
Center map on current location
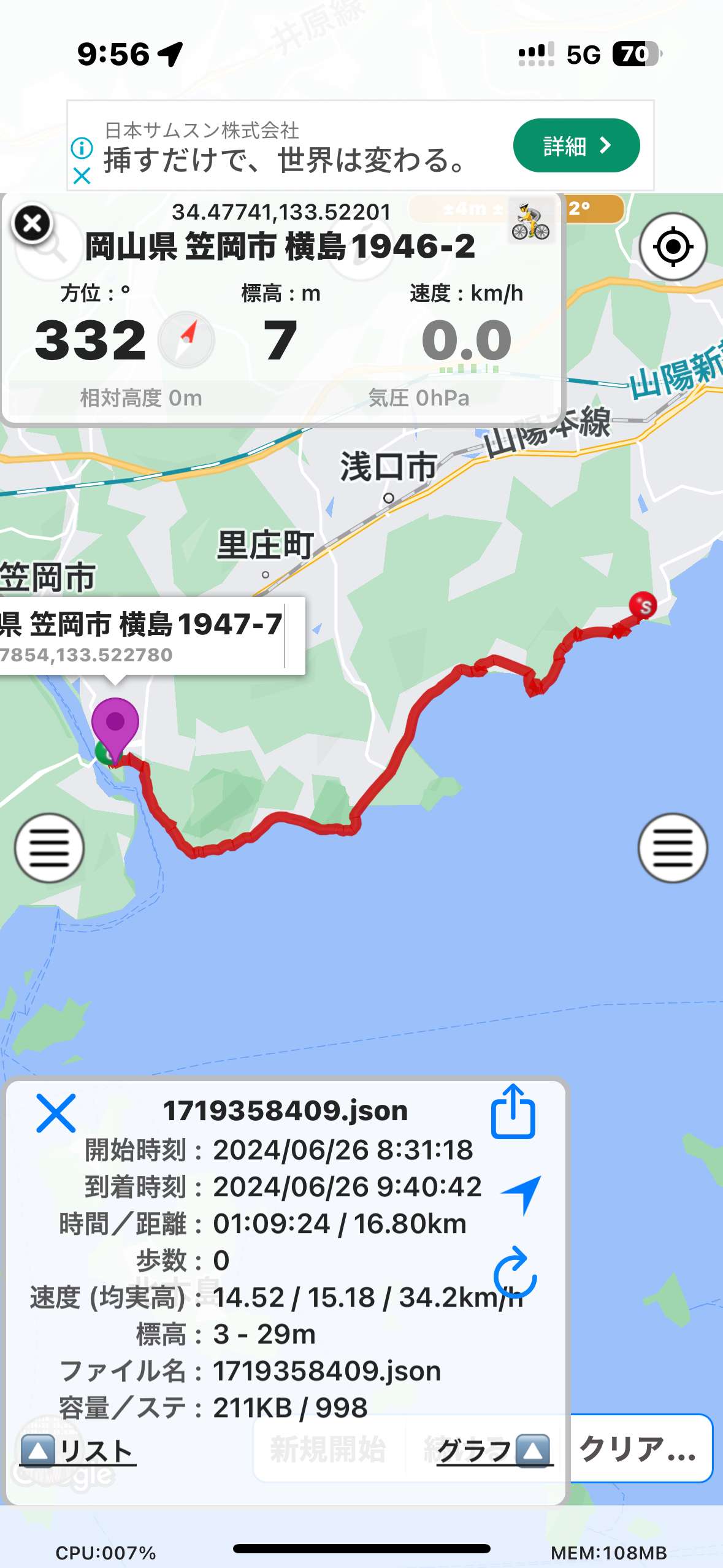click(x=673, y=247)
